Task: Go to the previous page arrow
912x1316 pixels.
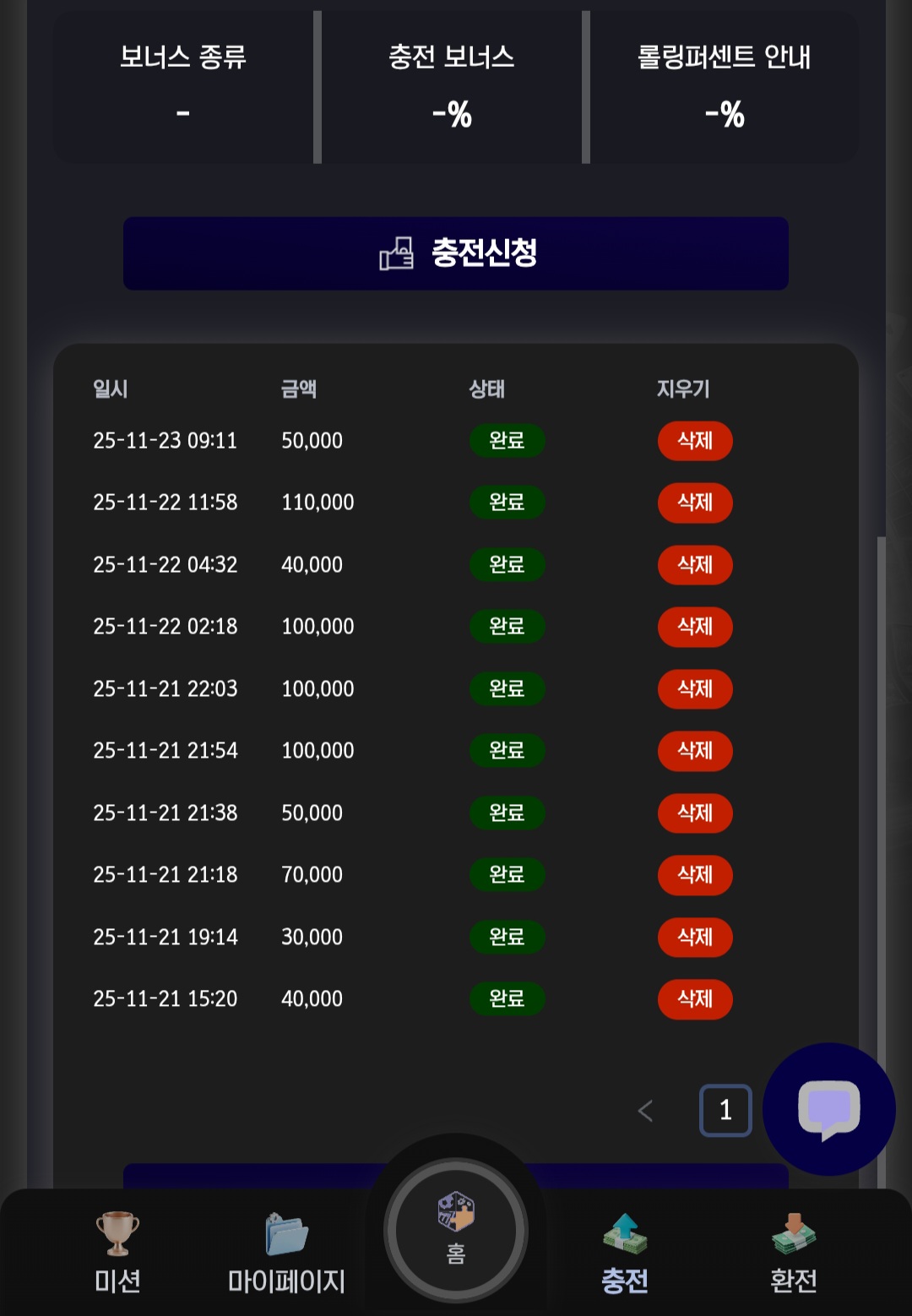Action: [646, 1111]
